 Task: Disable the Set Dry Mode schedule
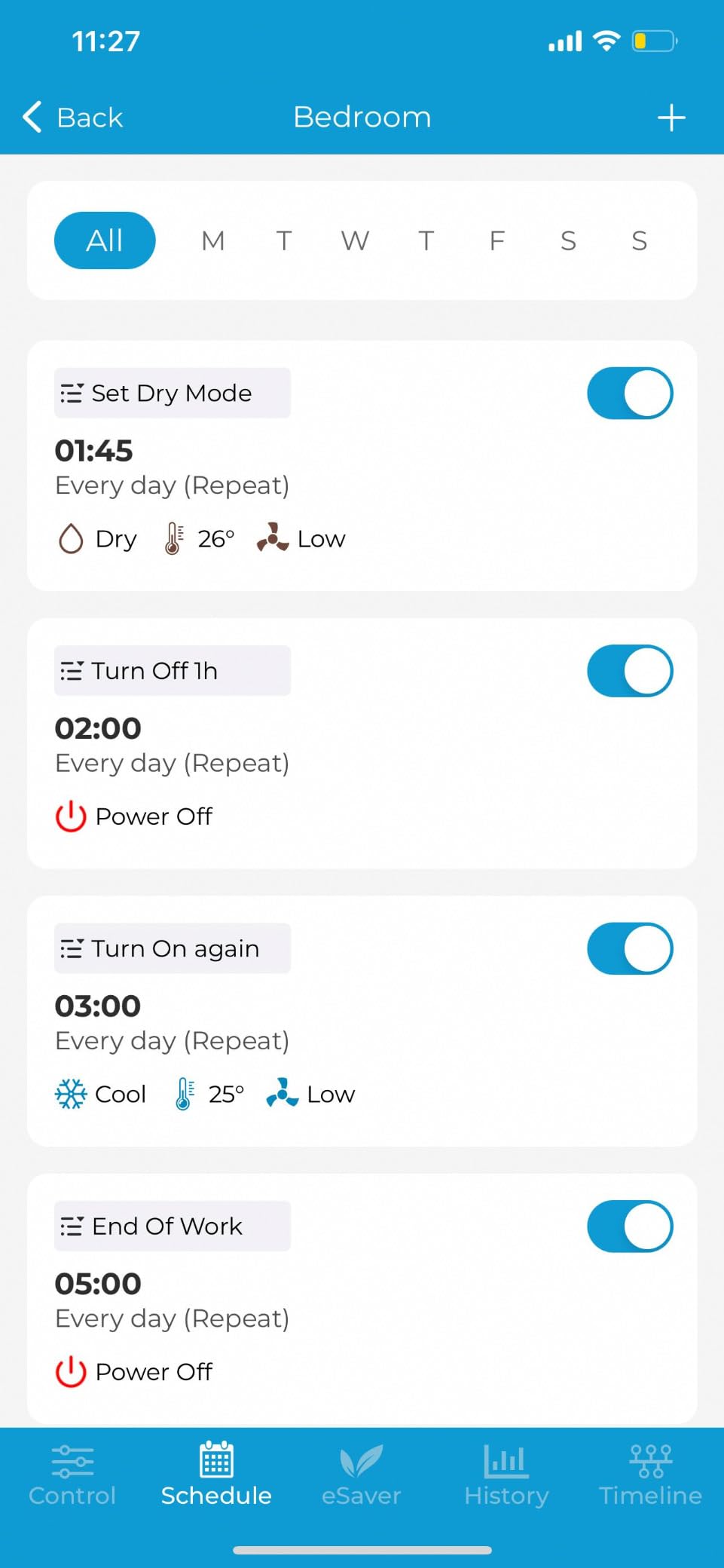[x=630, y=393]
